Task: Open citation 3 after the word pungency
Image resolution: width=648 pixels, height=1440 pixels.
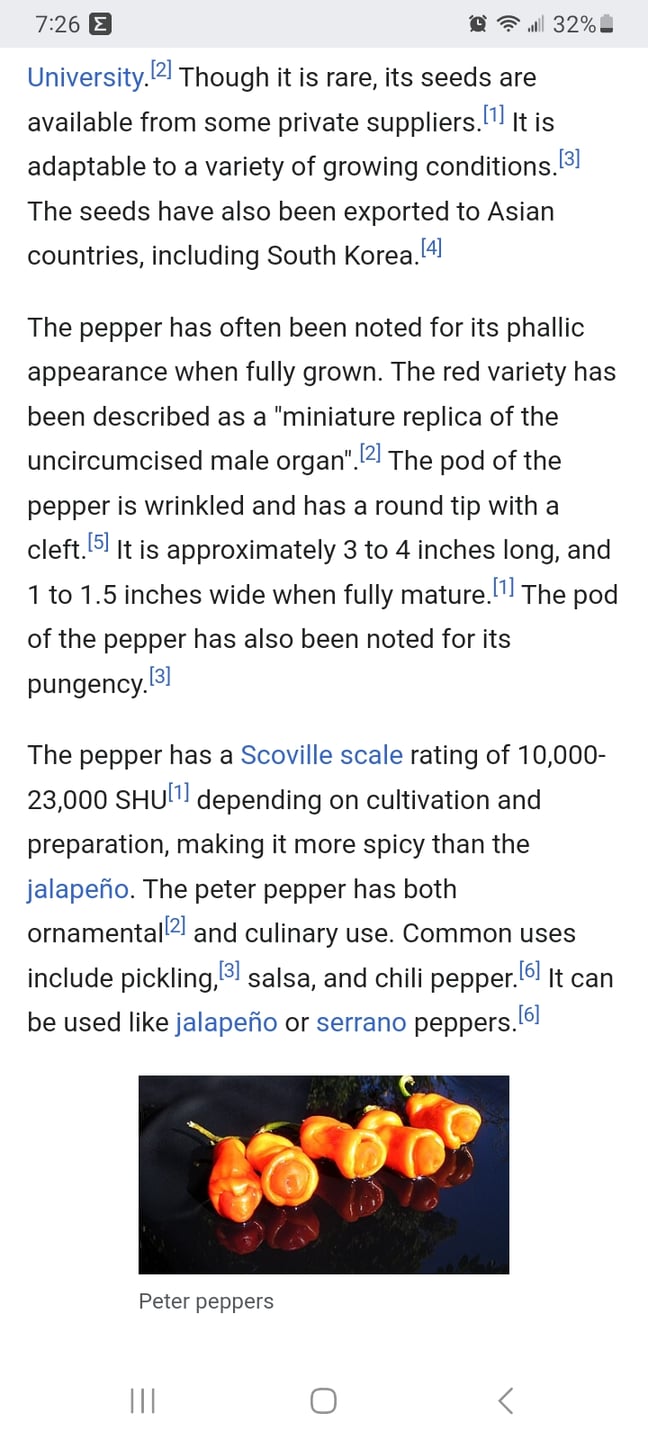Action: (x=160, y=677)
